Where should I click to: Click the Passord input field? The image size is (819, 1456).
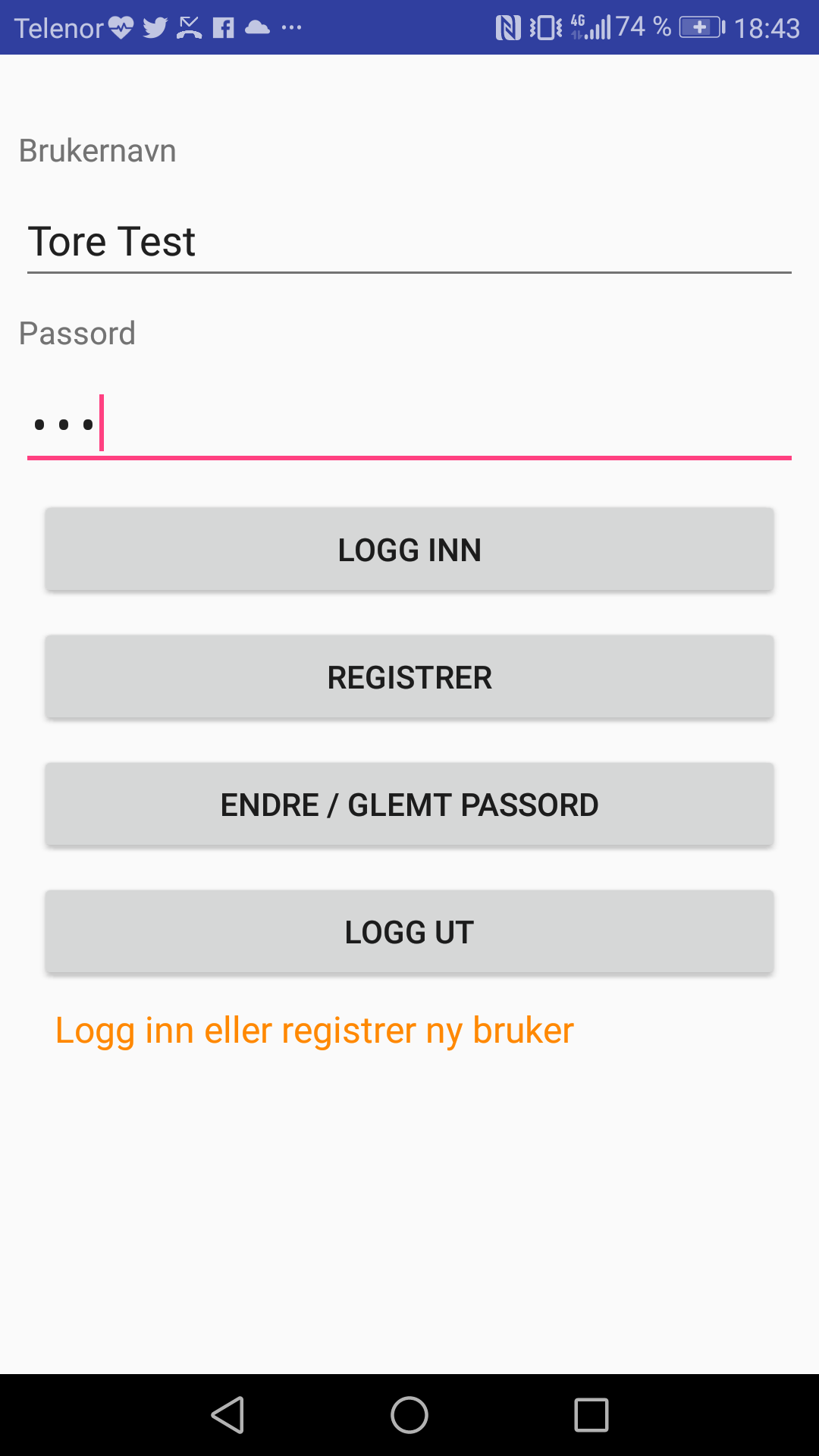(x=409, y=423)
